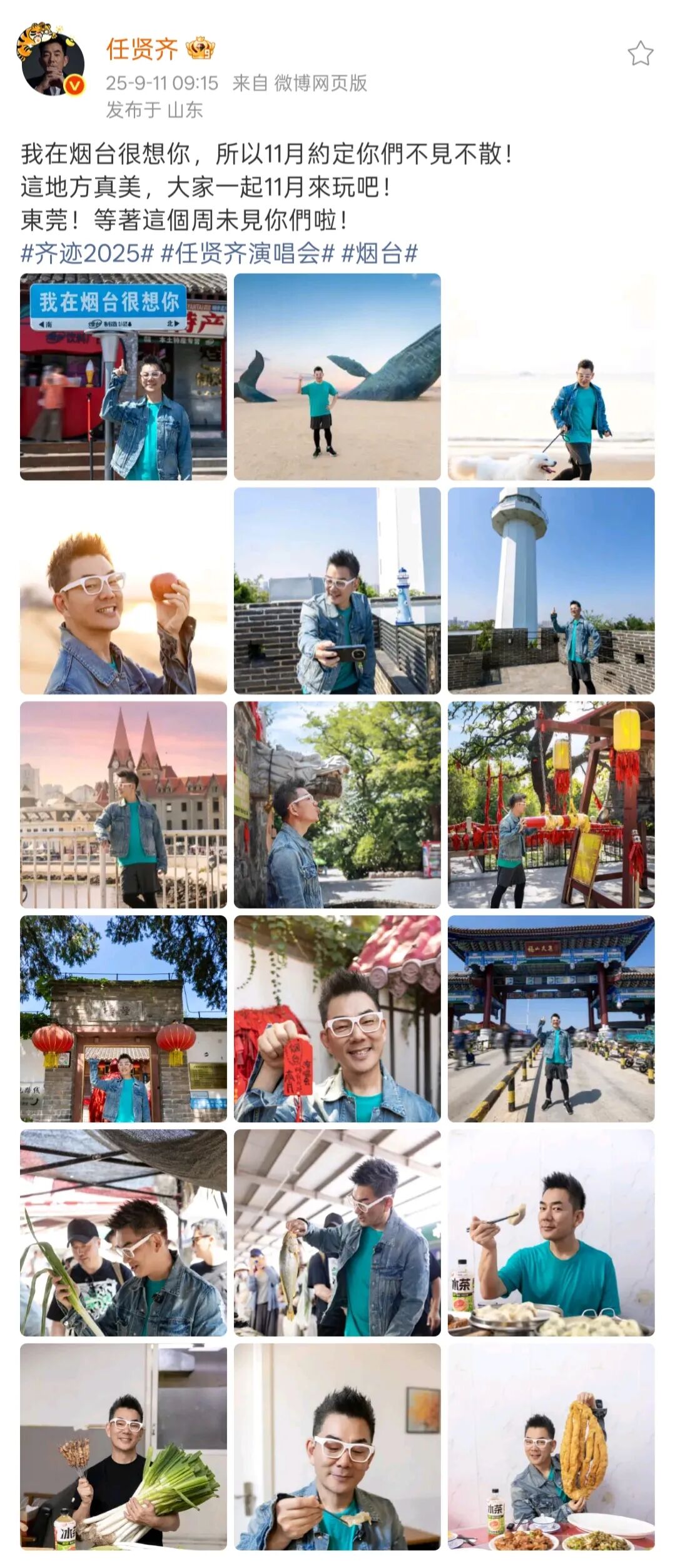Open the photo walking a white dog

click(x=551, y=376)
